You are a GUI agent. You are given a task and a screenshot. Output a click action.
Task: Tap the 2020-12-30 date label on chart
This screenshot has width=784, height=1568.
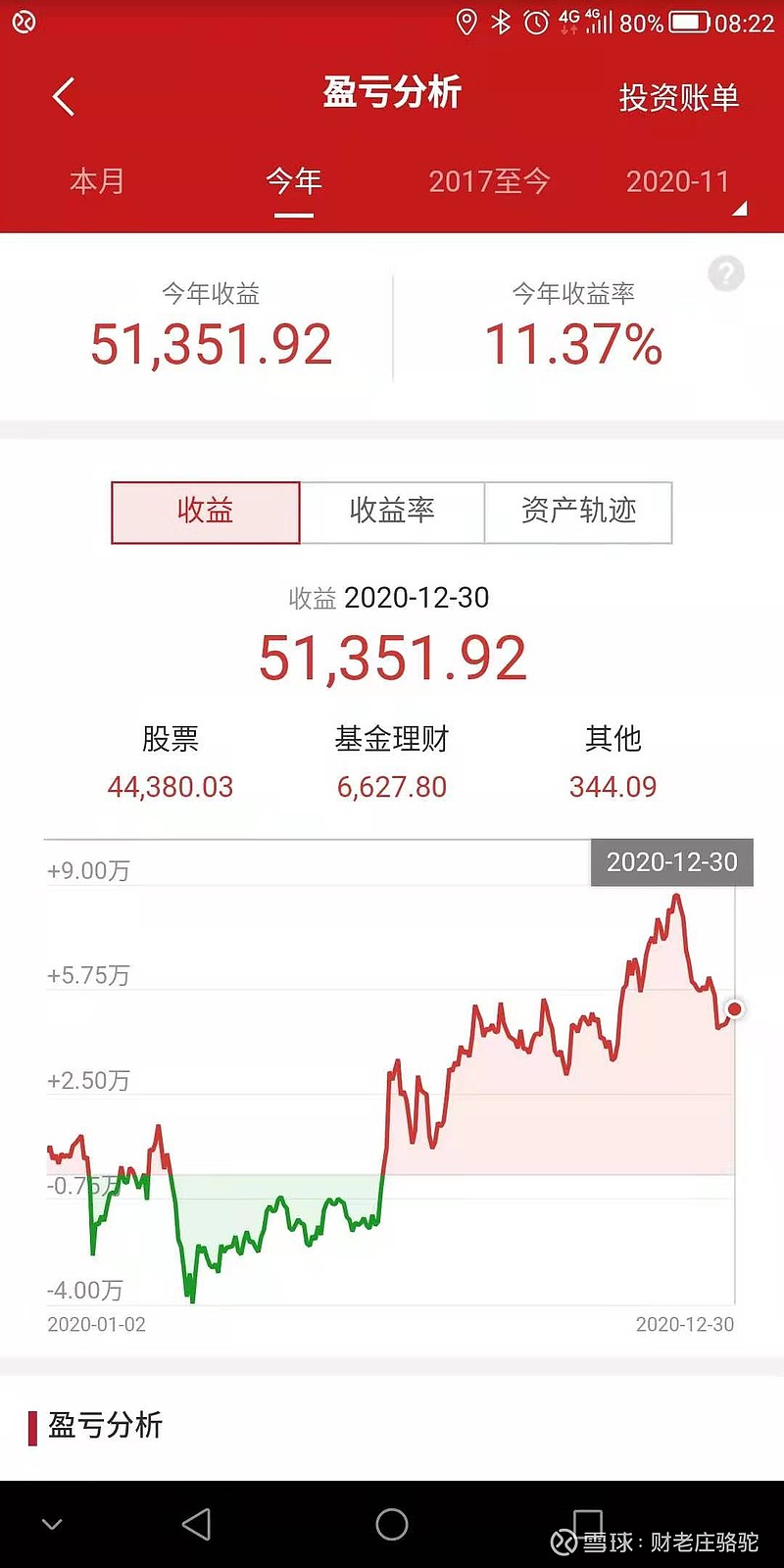pos(670,862)
